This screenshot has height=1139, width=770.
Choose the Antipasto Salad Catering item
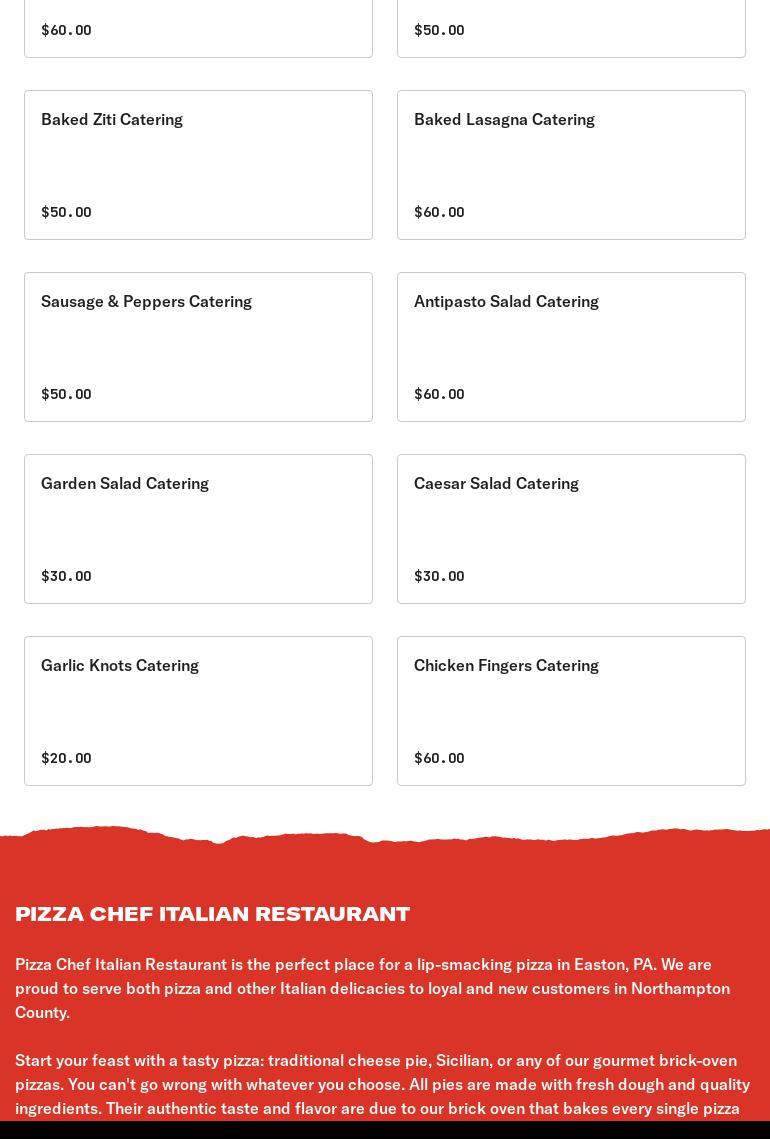(571, 347)
